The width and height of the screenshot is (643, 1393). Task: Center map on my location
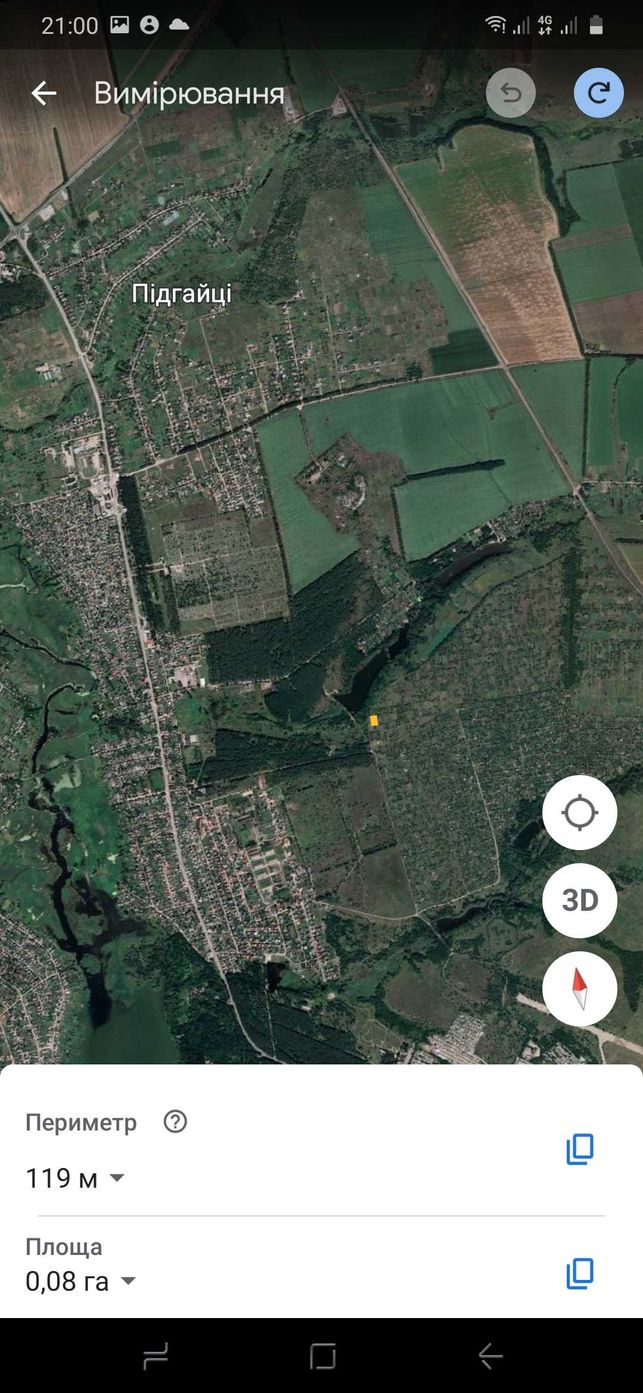pos(580,813)
